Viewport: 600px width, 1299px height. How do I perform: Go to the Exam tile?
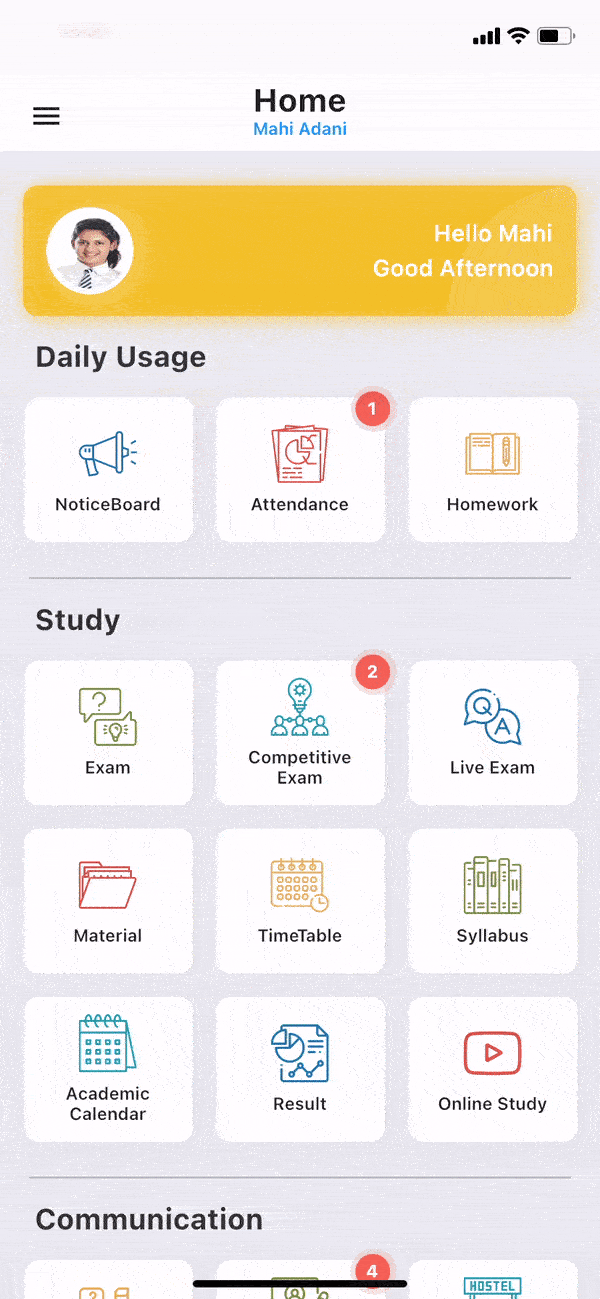click(x=108, y=733)
